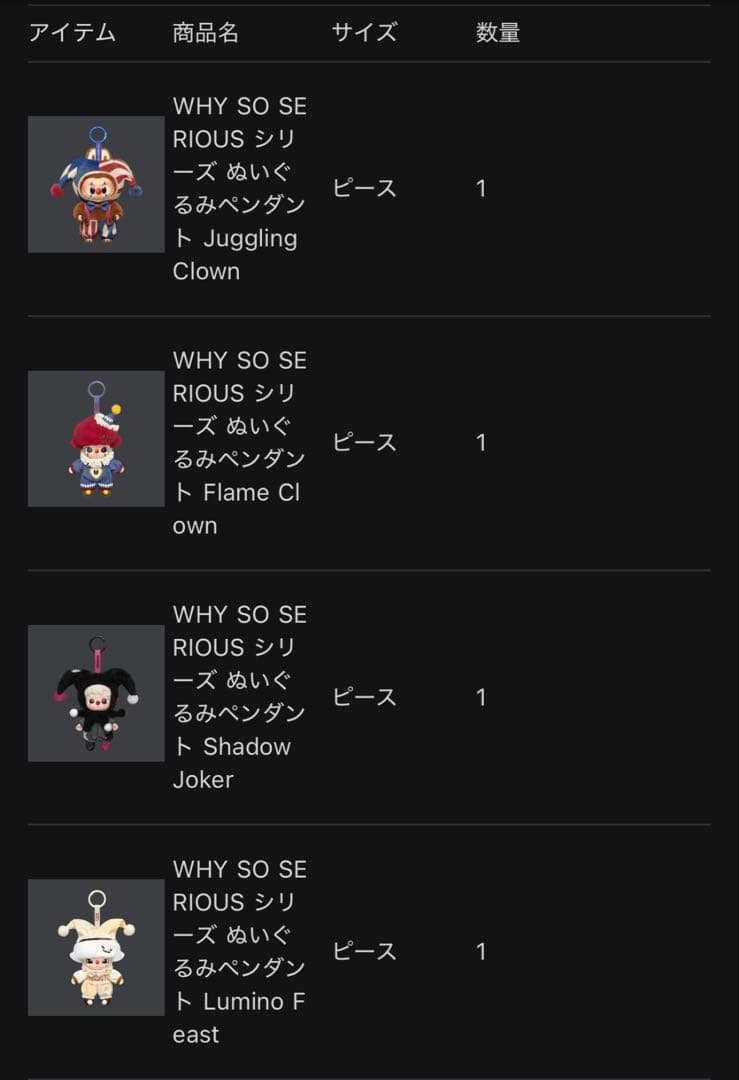Viewport: 739px width, 1080px height.
Task: Open the Flame Clown product name link
Action: point(240,442)
